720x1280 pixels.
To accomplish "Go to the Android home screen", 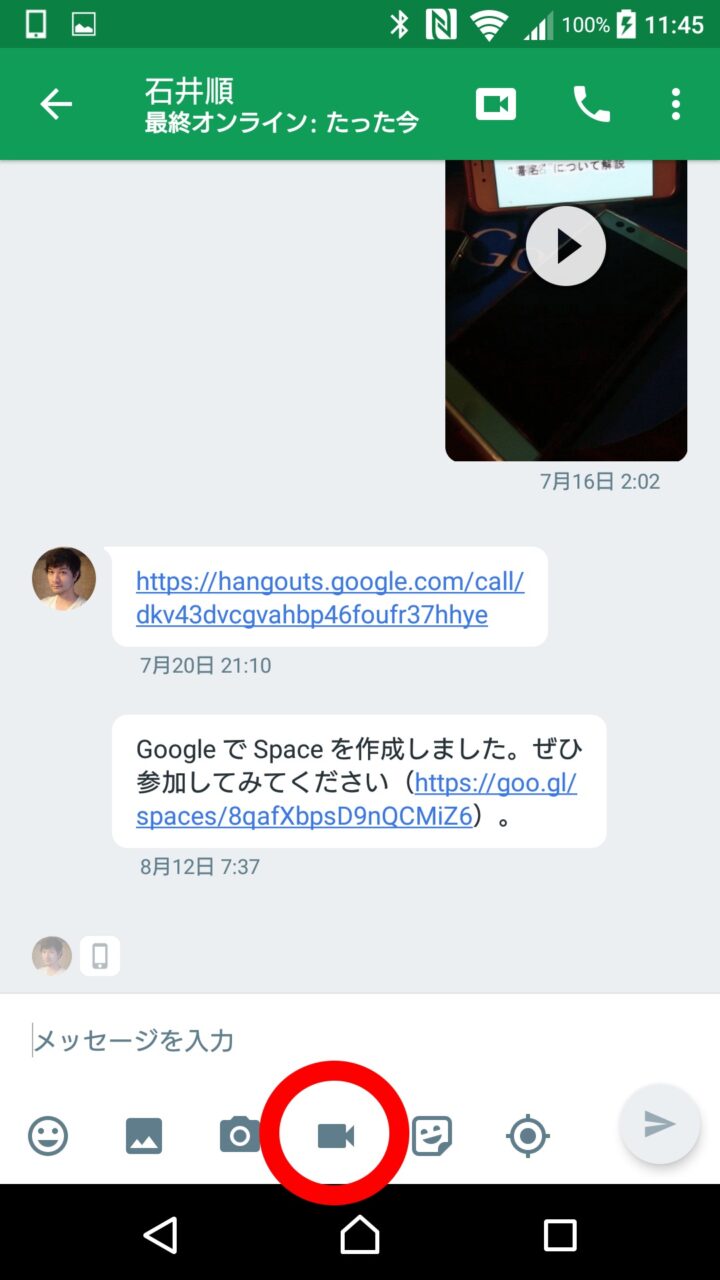I will click(360, 1235).
